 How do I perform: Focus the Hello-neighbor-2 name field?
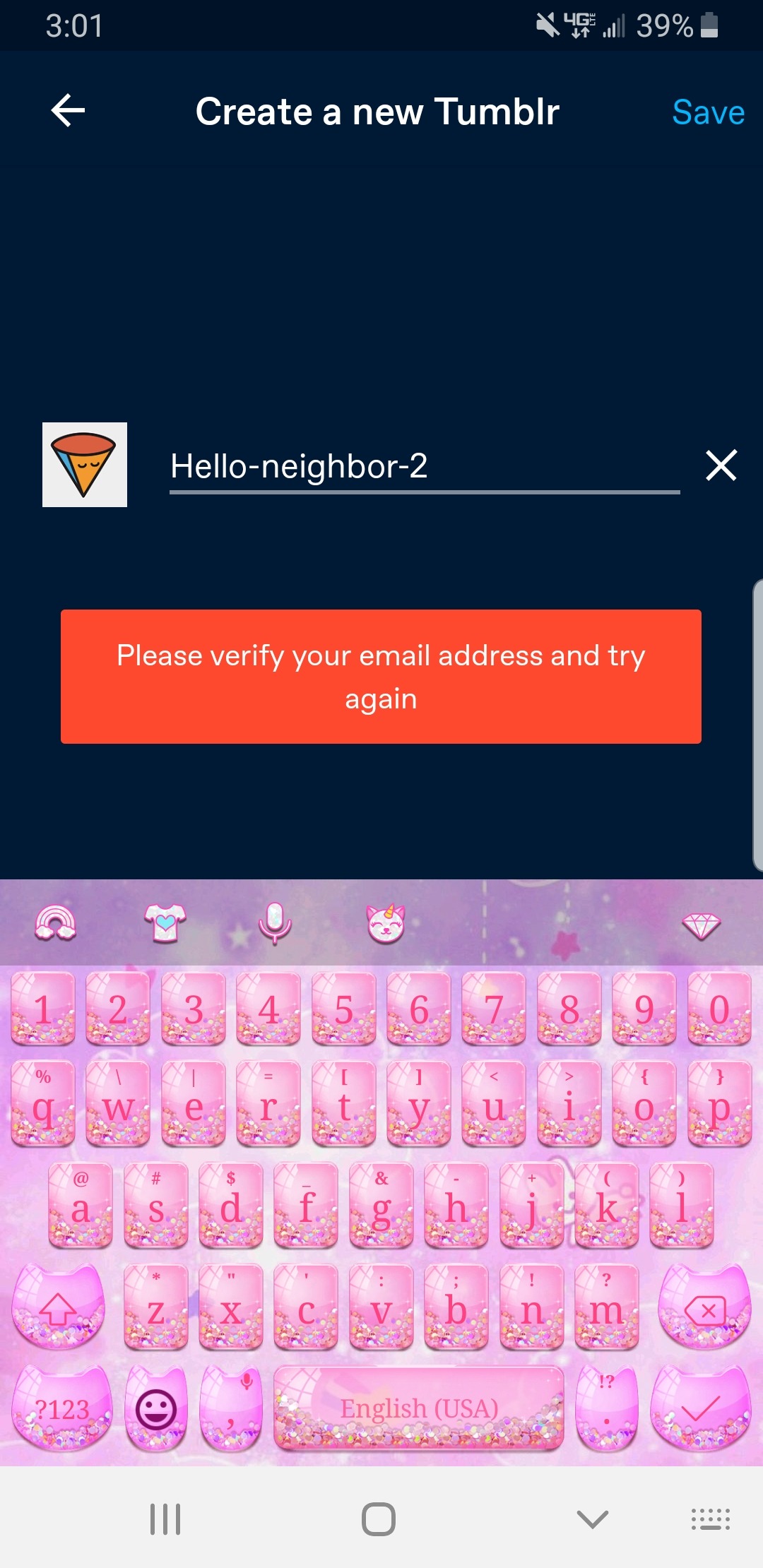tap(424, 466)
